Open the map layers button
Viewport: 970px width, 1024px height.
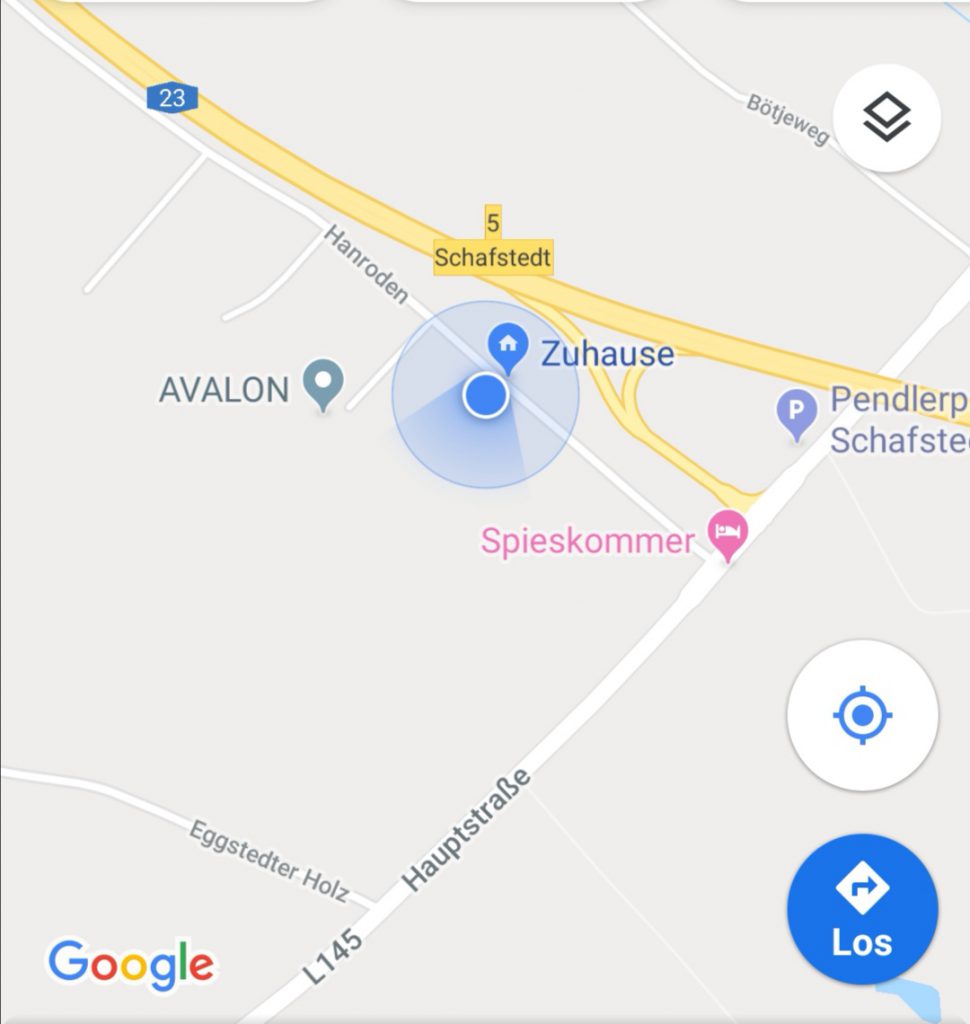pos(886,119)
